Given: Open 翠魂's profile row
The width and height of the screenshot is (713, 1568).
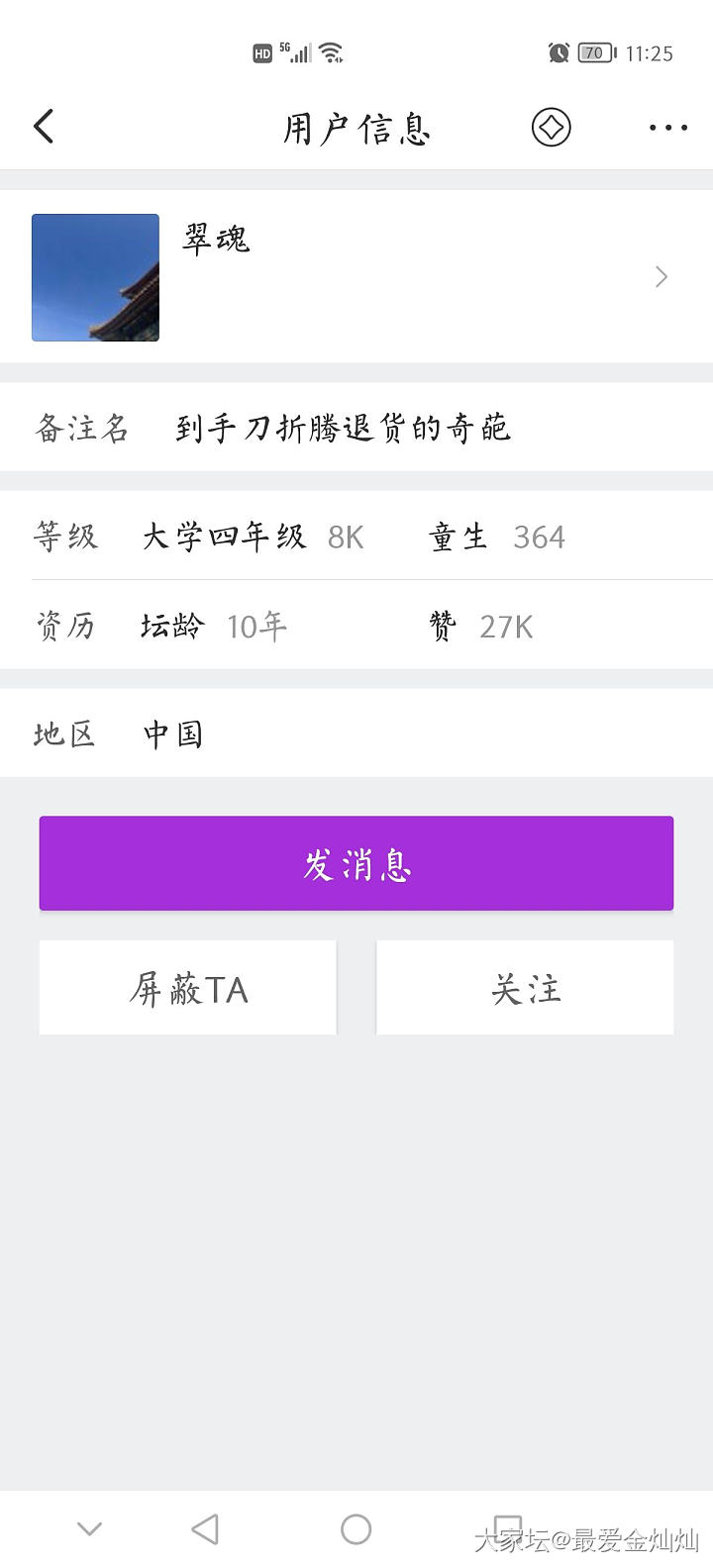Looking at the screenshot, I should 356,277.
